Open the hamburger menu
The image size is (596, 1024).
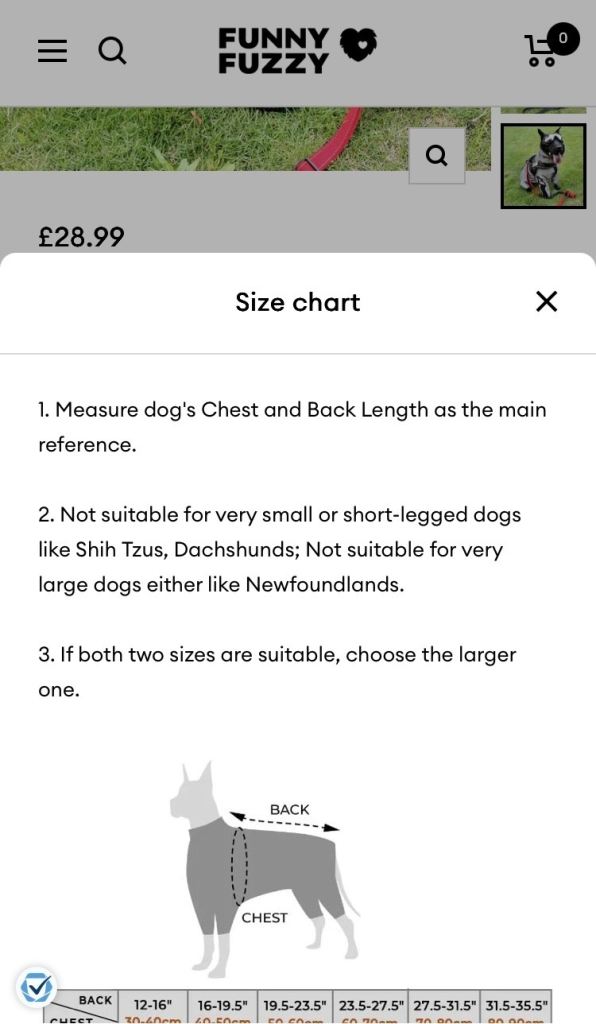click(x=52, y=50)
